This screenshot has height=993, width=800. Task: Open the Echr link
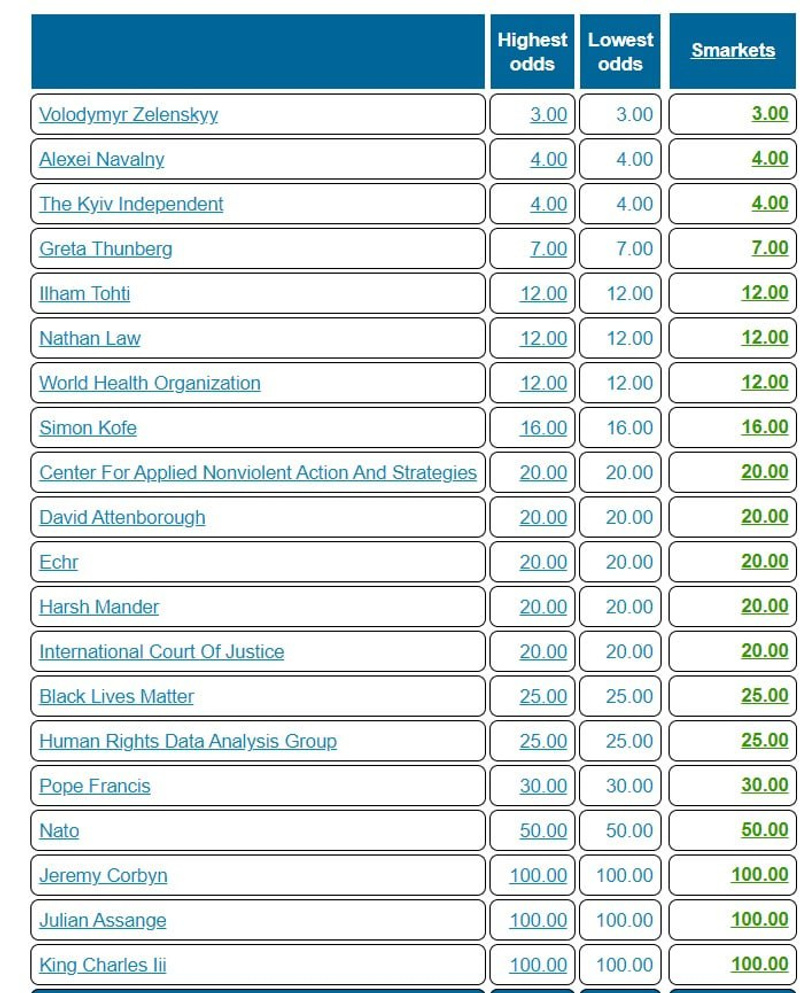pos(58,562)
